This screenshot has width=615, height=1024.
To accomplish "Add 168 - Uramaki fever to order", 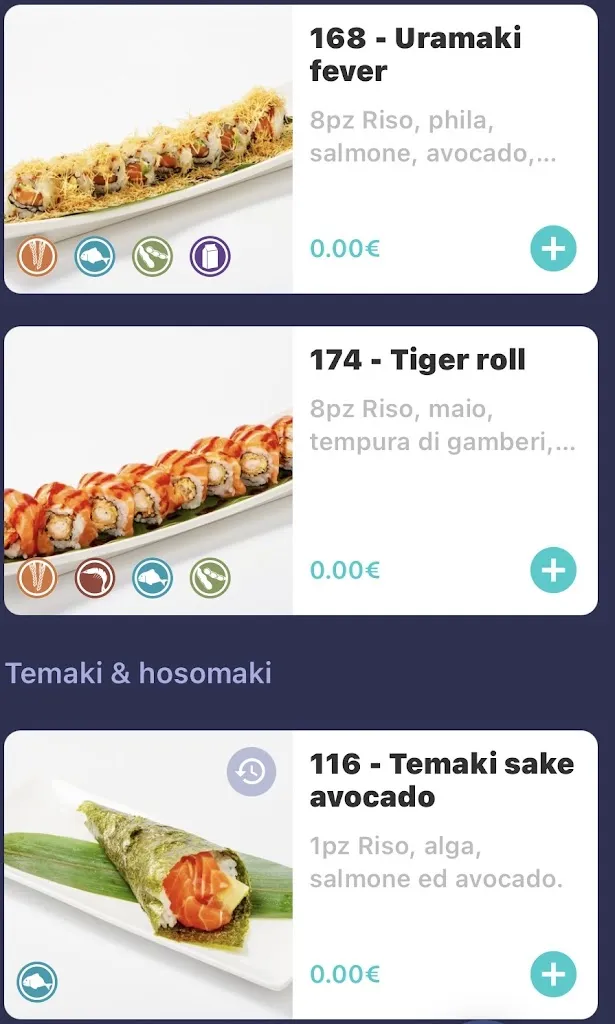I will 553,248.
